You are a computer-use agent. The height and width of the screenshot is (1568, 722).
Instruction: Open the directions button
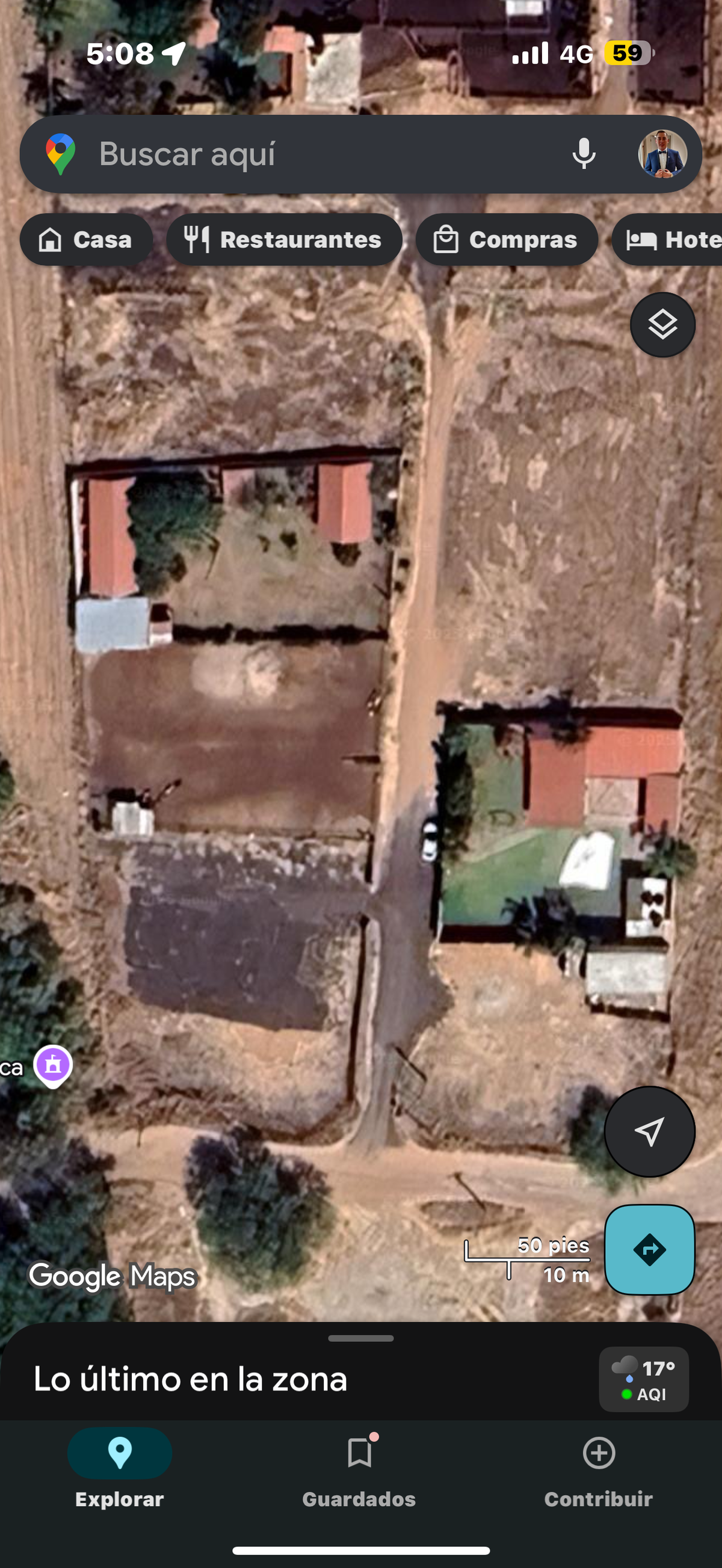coord(649,1250)
